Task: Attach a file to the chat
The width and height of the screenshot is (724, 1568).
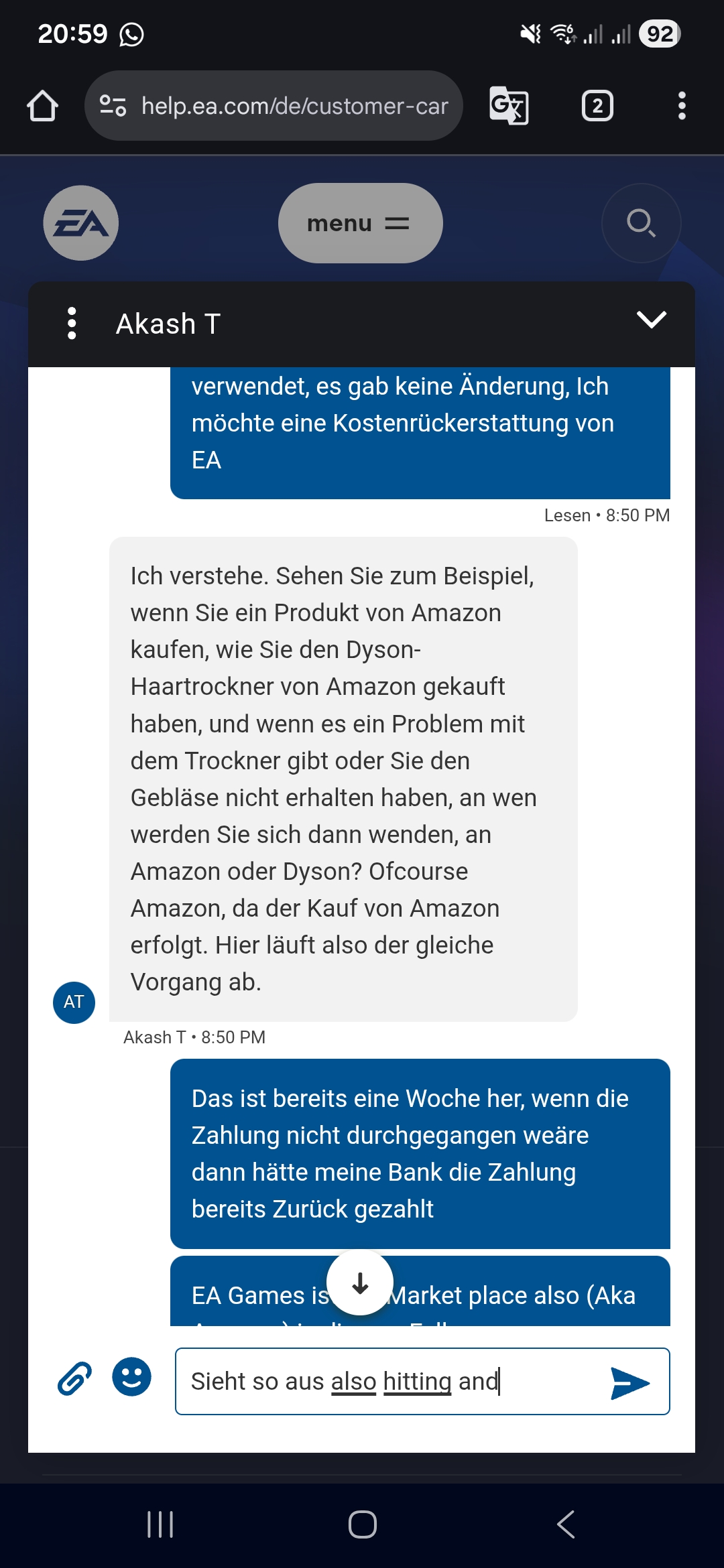Action: coord(74,1379)
